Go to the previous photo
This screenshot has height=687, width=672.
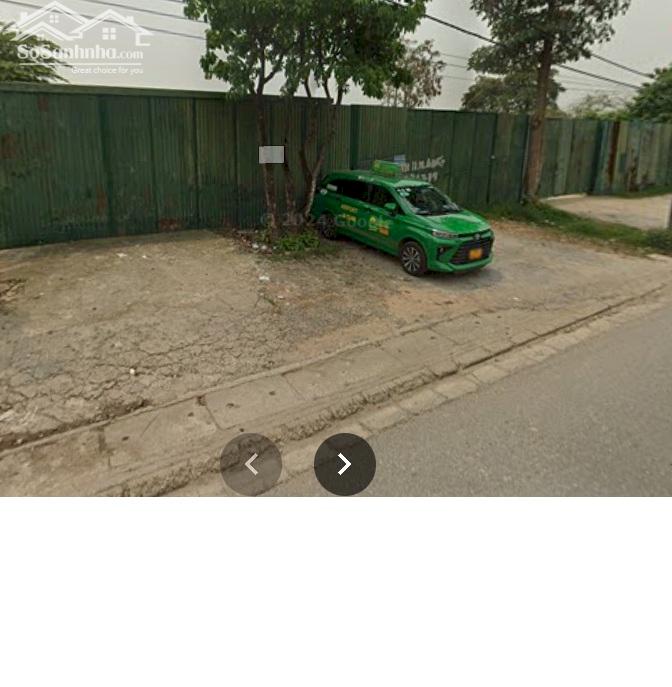(251, 464)
